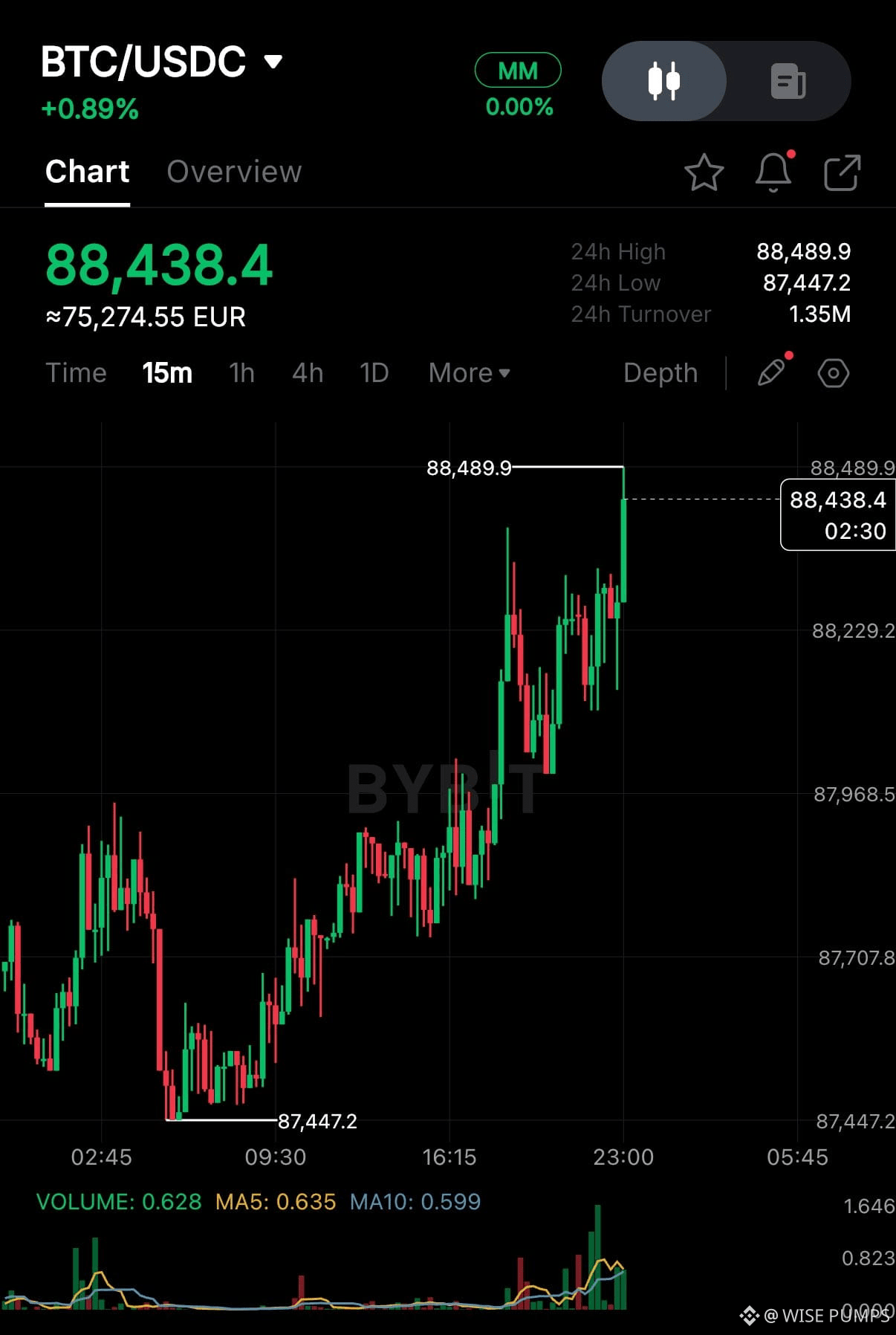The height and width of the screenshot is (1335, 896).
Task: Select the drawing pencil tool
Action: (771, 372)
